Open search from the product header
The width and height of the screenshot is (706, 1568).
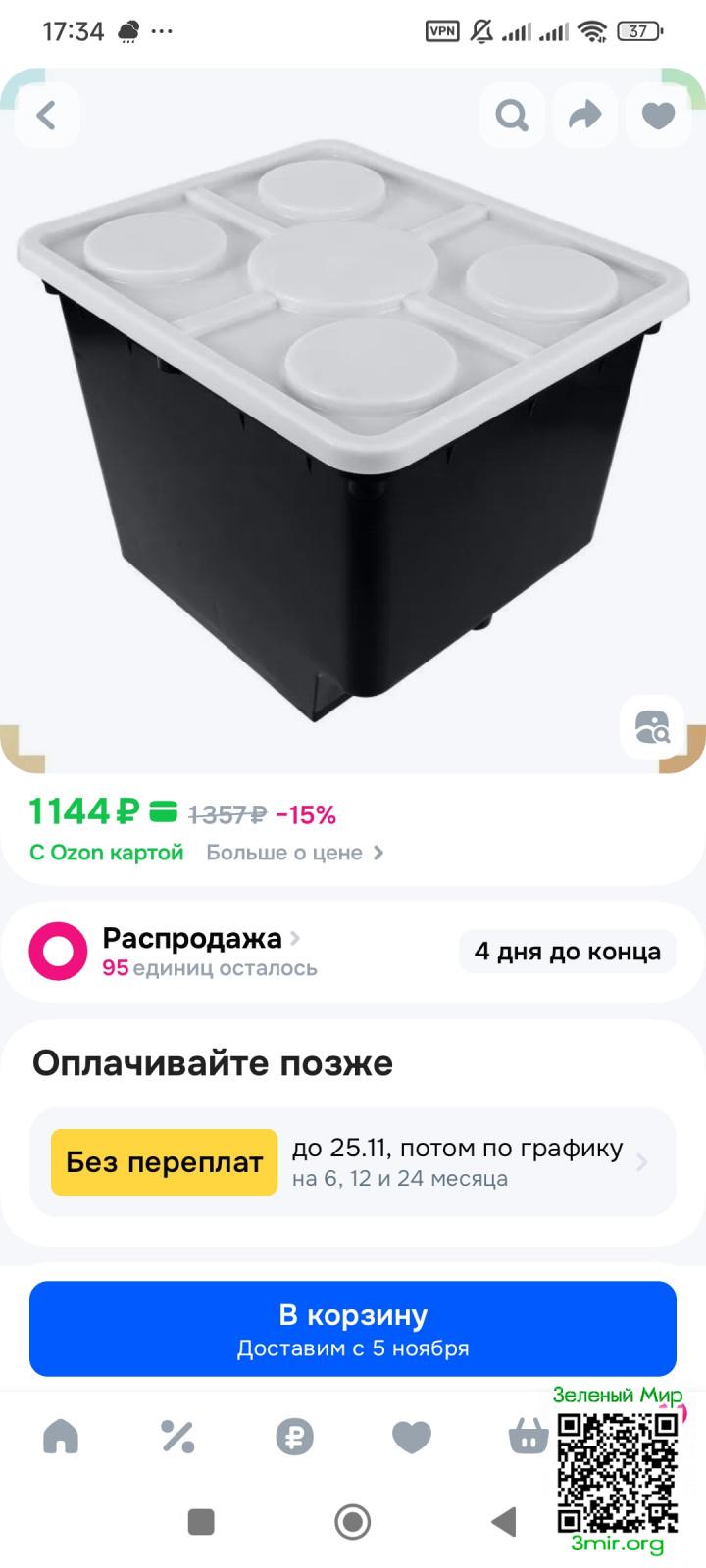[x=511, y=116]
